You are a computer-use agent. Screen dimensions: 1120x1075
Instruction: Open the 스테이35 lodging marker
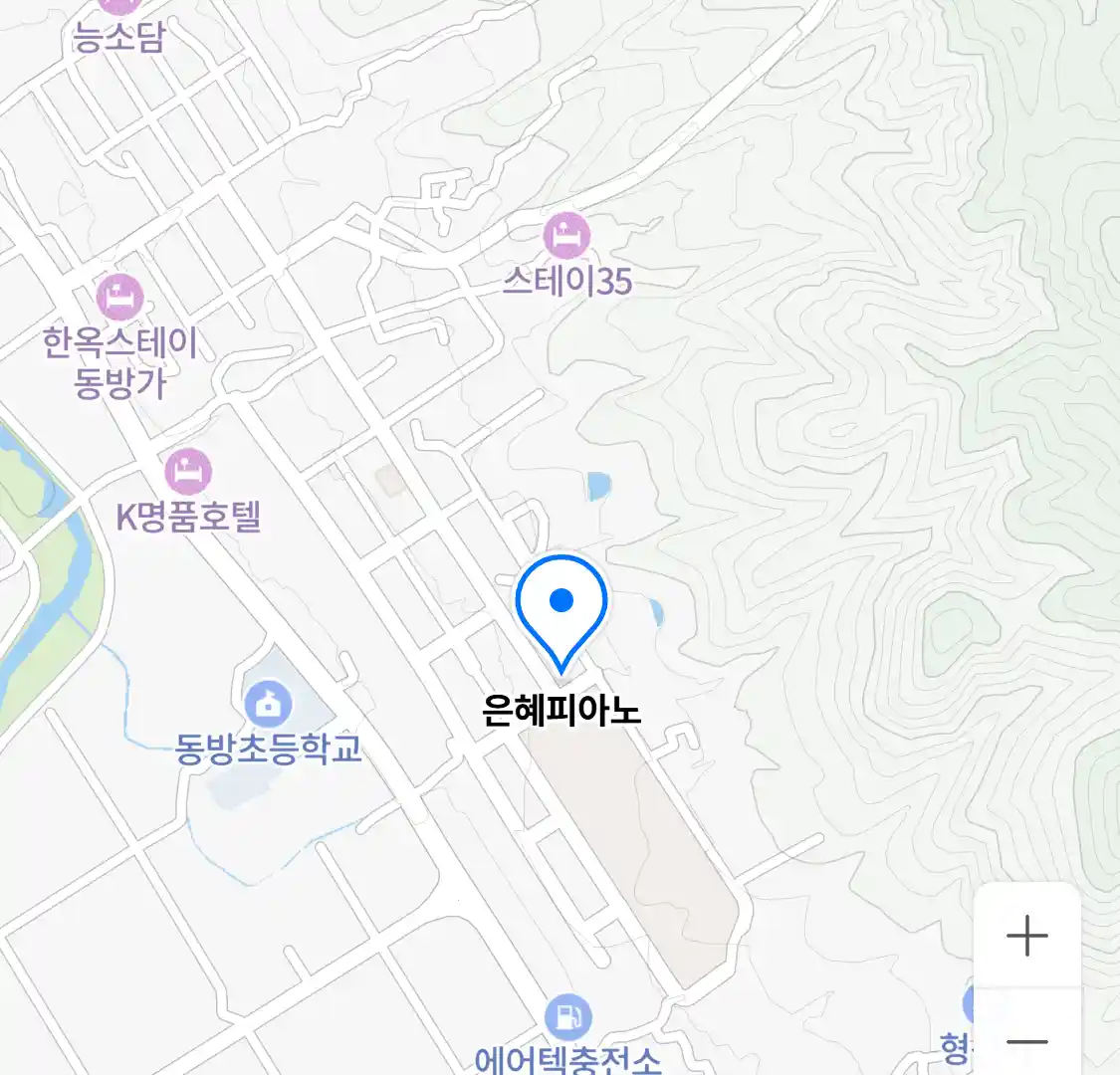tap(566, 238)
